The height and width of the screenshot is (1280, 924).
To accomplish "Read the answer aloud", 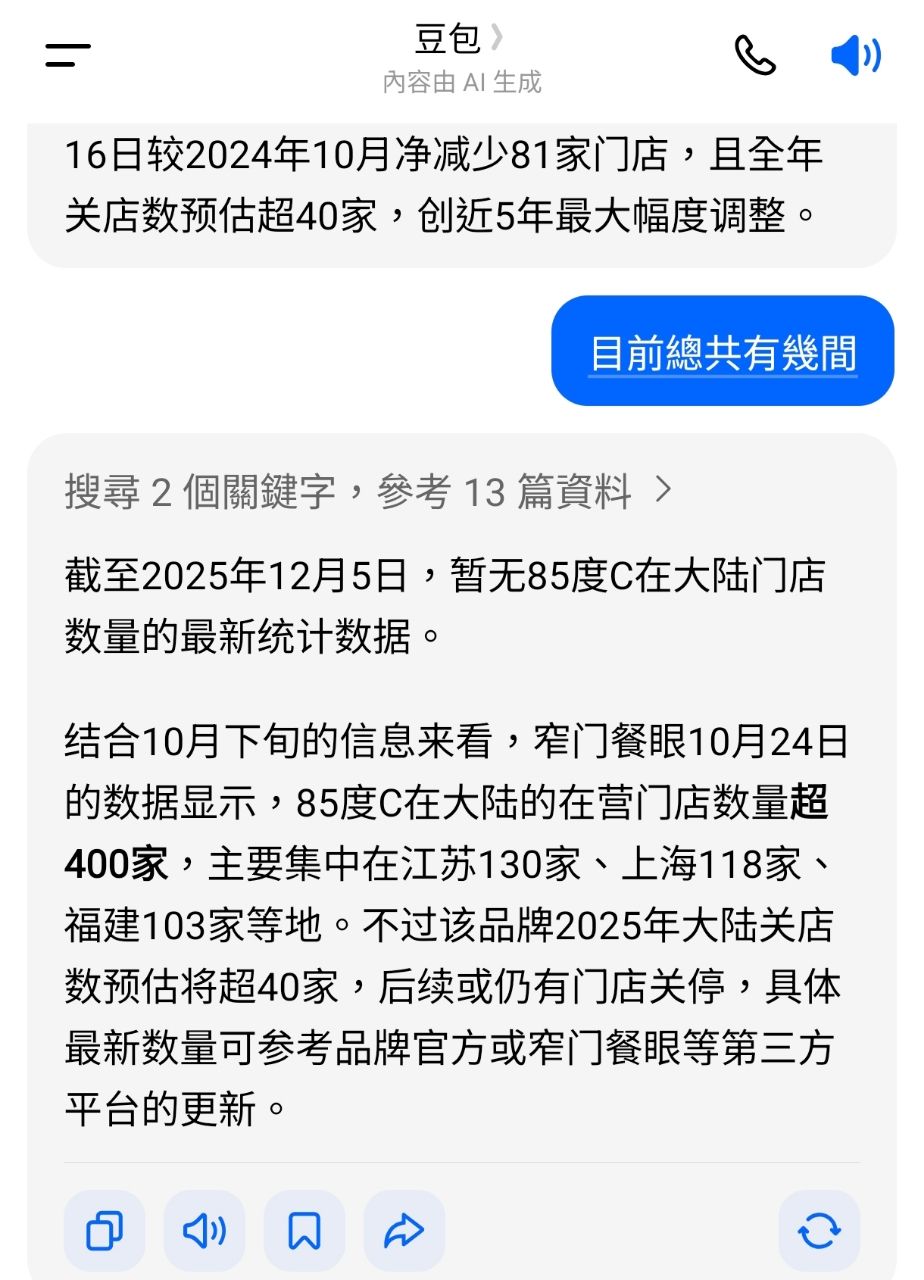I will coord(204,1231).
